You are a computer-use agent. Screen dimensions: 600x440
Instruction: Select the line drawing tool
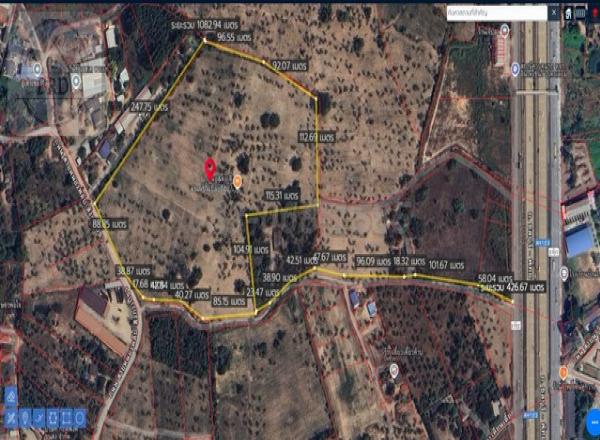[39, 418]
